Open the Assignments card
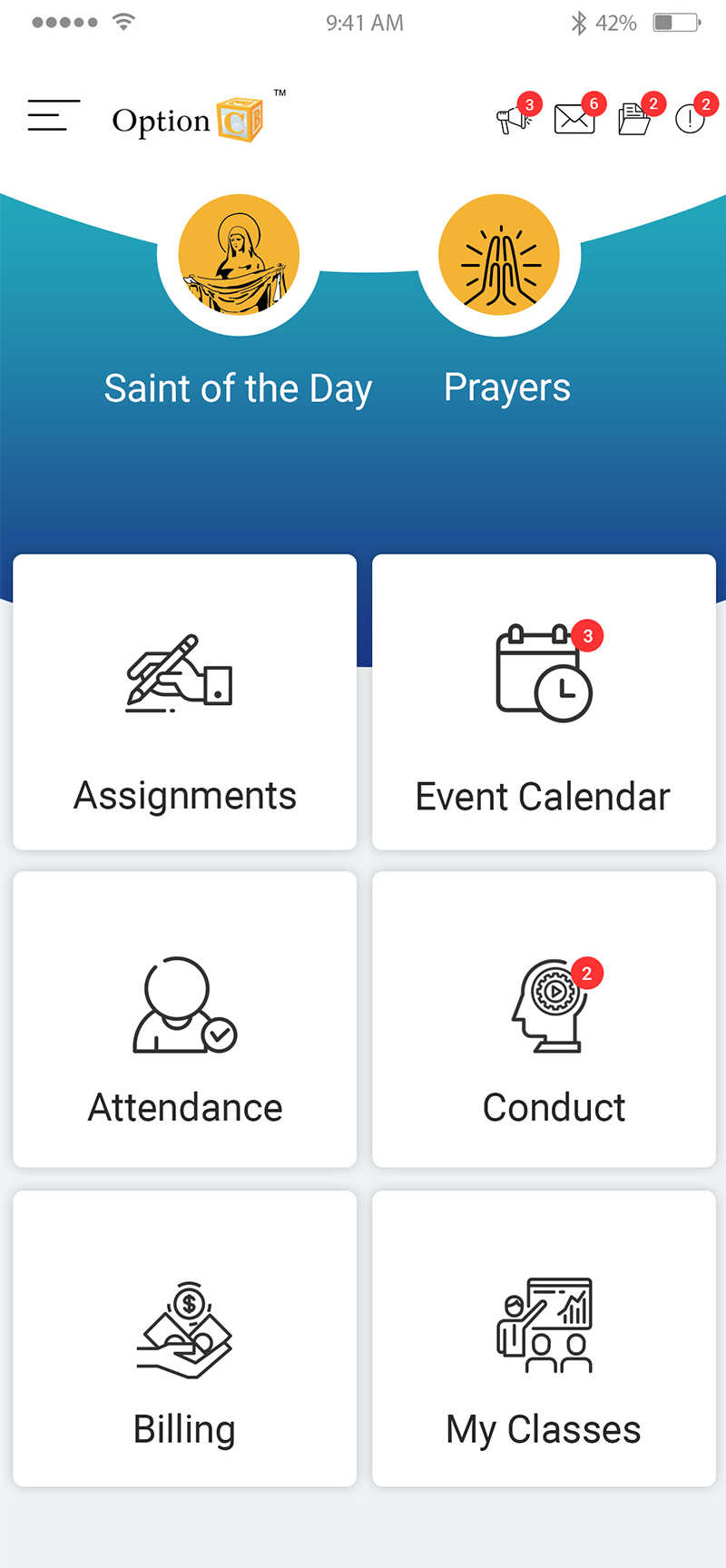The image size is (726, 1568). (185, 702)
